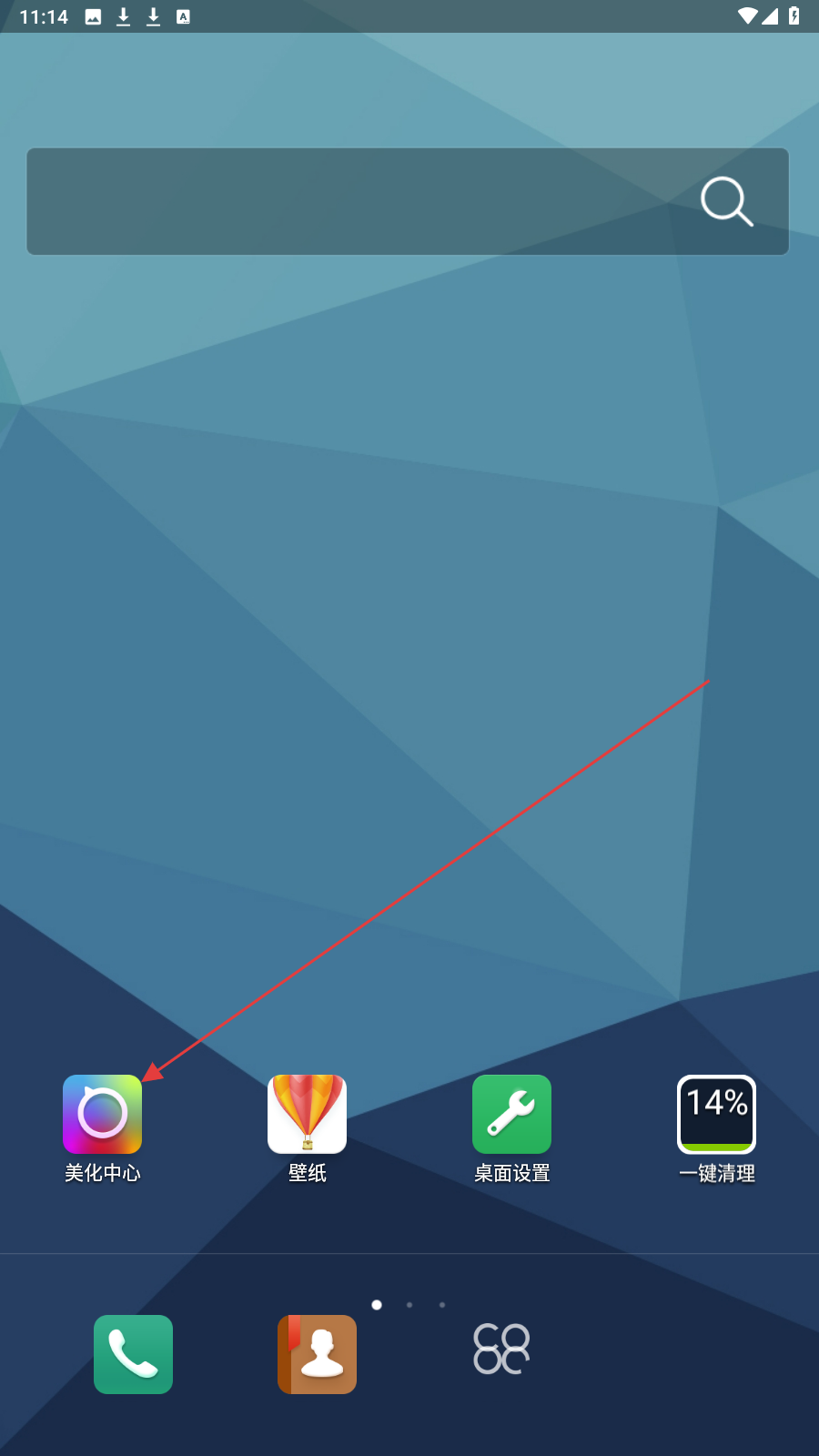
Task: Tap the magnifying glass search icon
Action: pyautogui.click(x=726, y=201)
